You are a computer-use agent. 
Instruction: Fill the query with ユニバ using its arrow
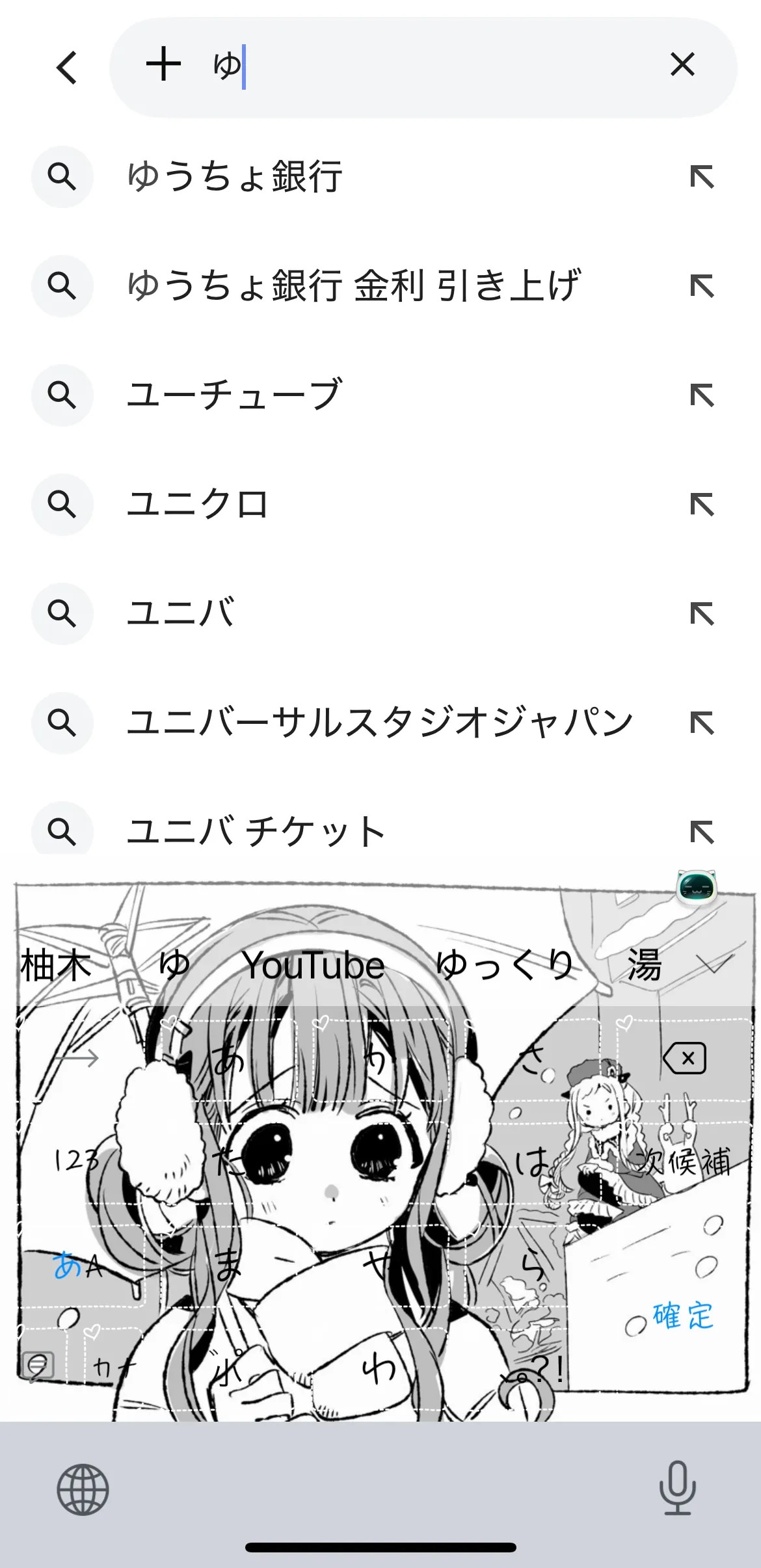click(702, 614)
